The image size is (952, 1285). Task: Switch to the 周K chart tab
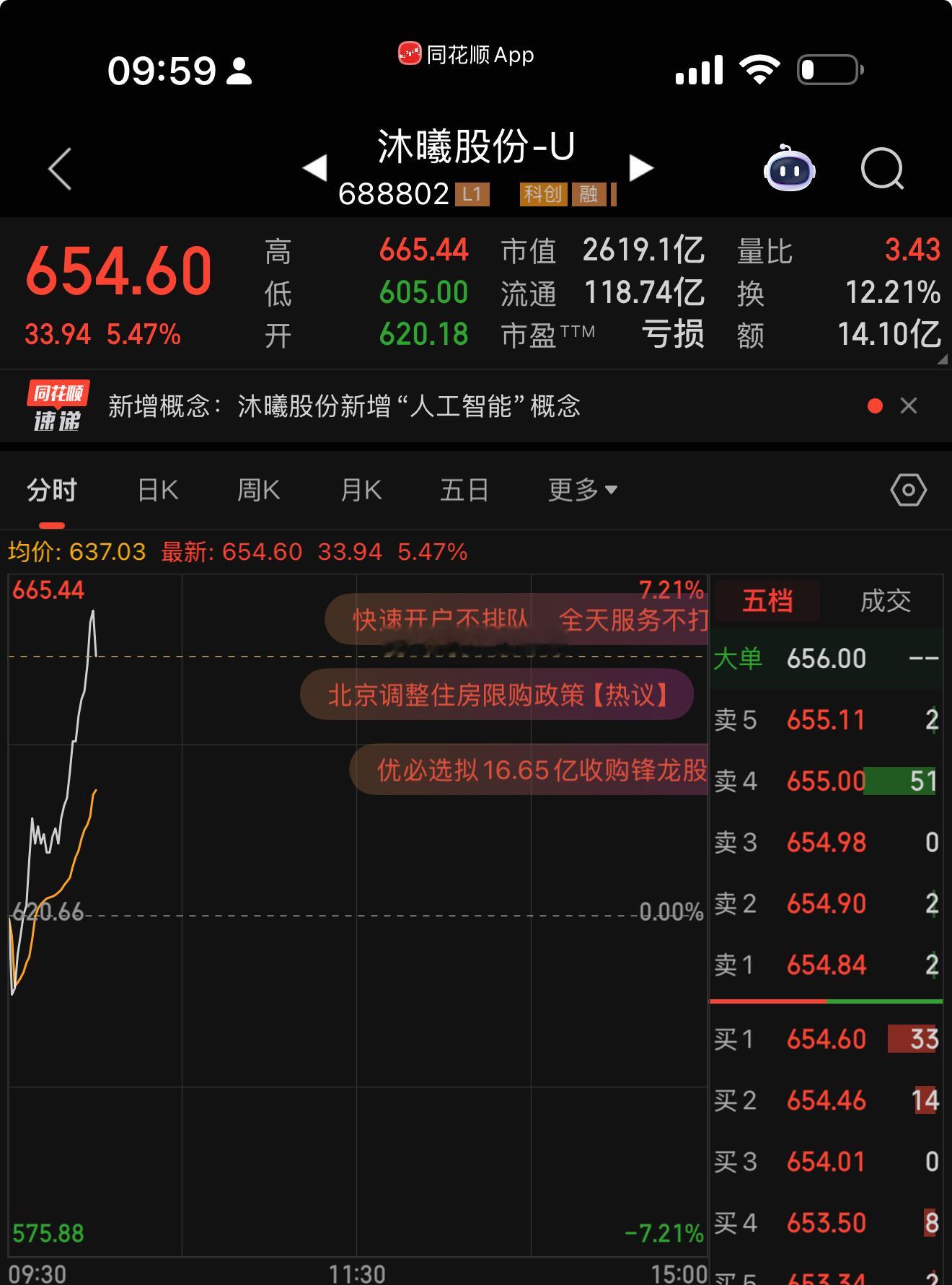click(257, 489)
